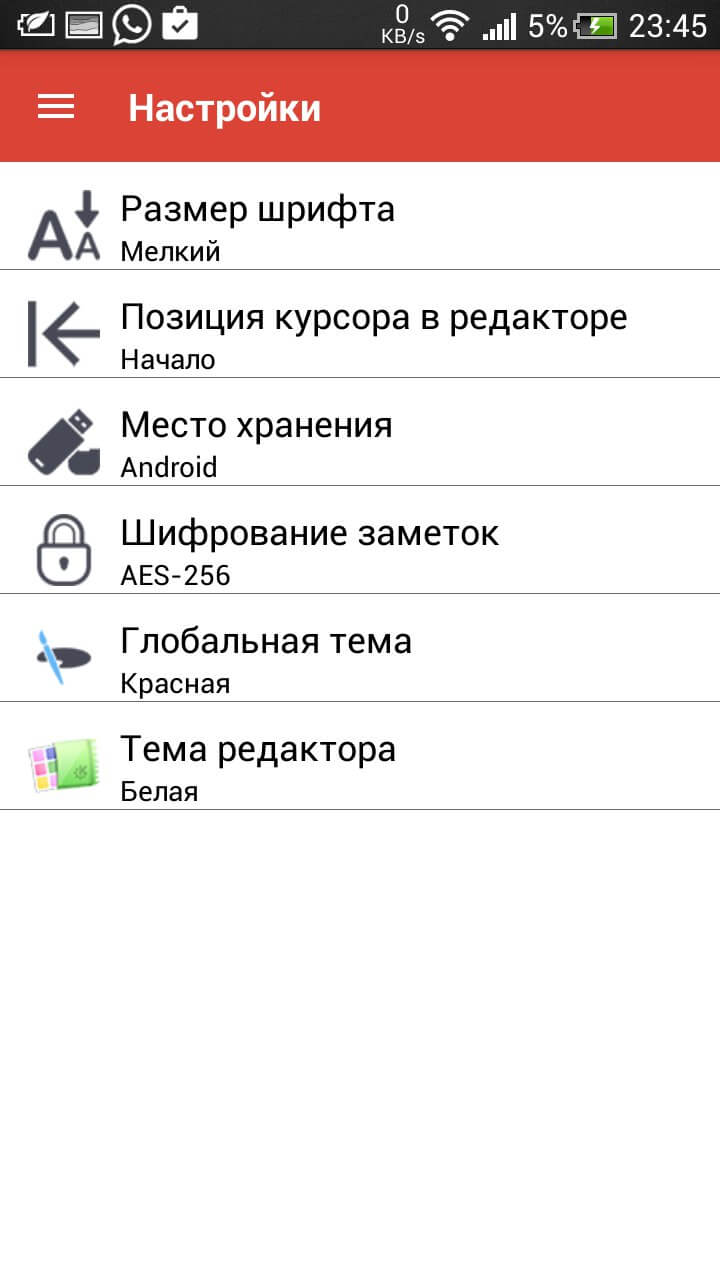
Task: Click the cursor position arrow icon
Action: pyautogui.click(x=63, y=332)
